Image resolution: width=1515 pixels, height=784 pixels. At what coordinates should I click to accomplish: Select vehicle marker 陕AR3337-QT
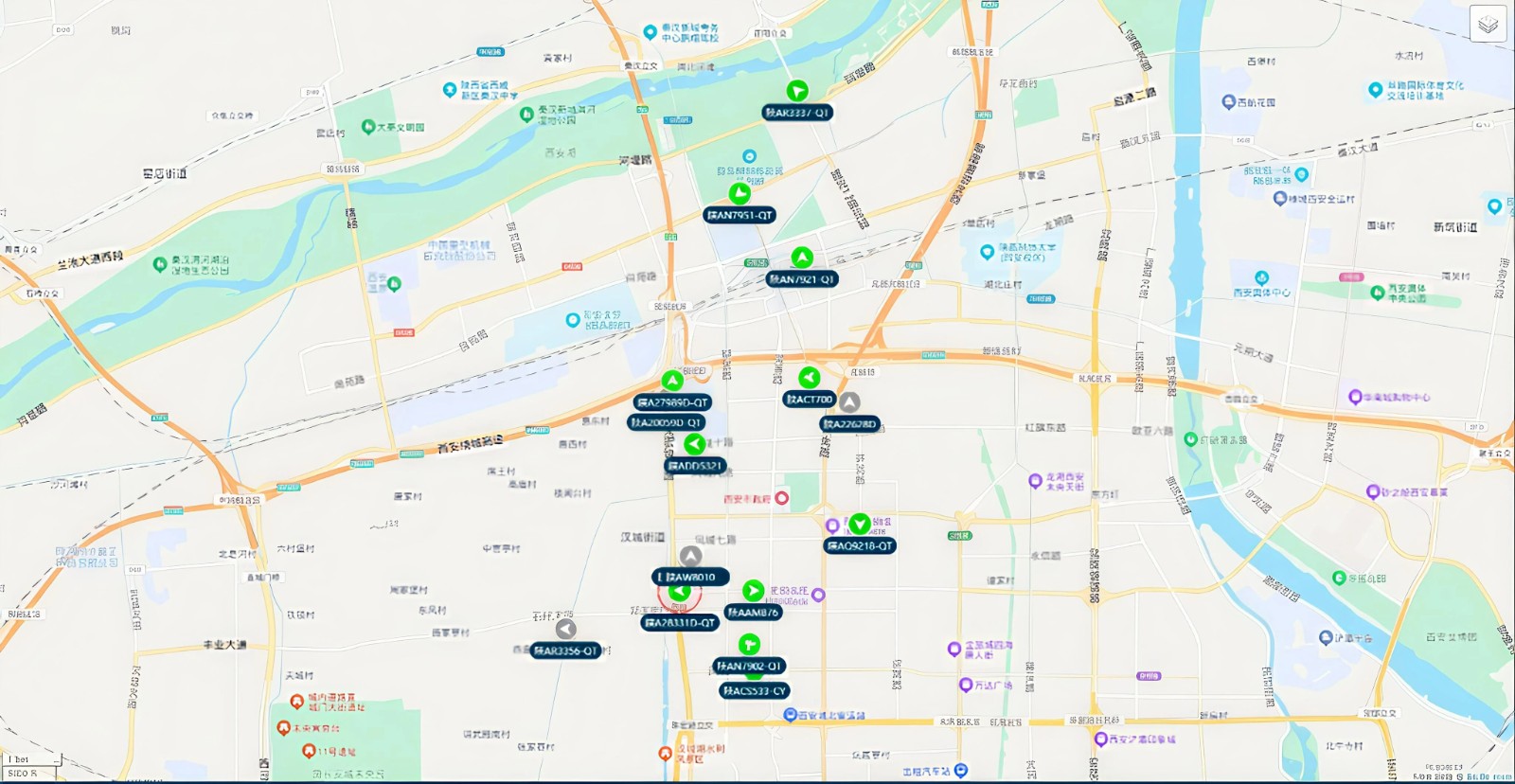click(797, 91)
